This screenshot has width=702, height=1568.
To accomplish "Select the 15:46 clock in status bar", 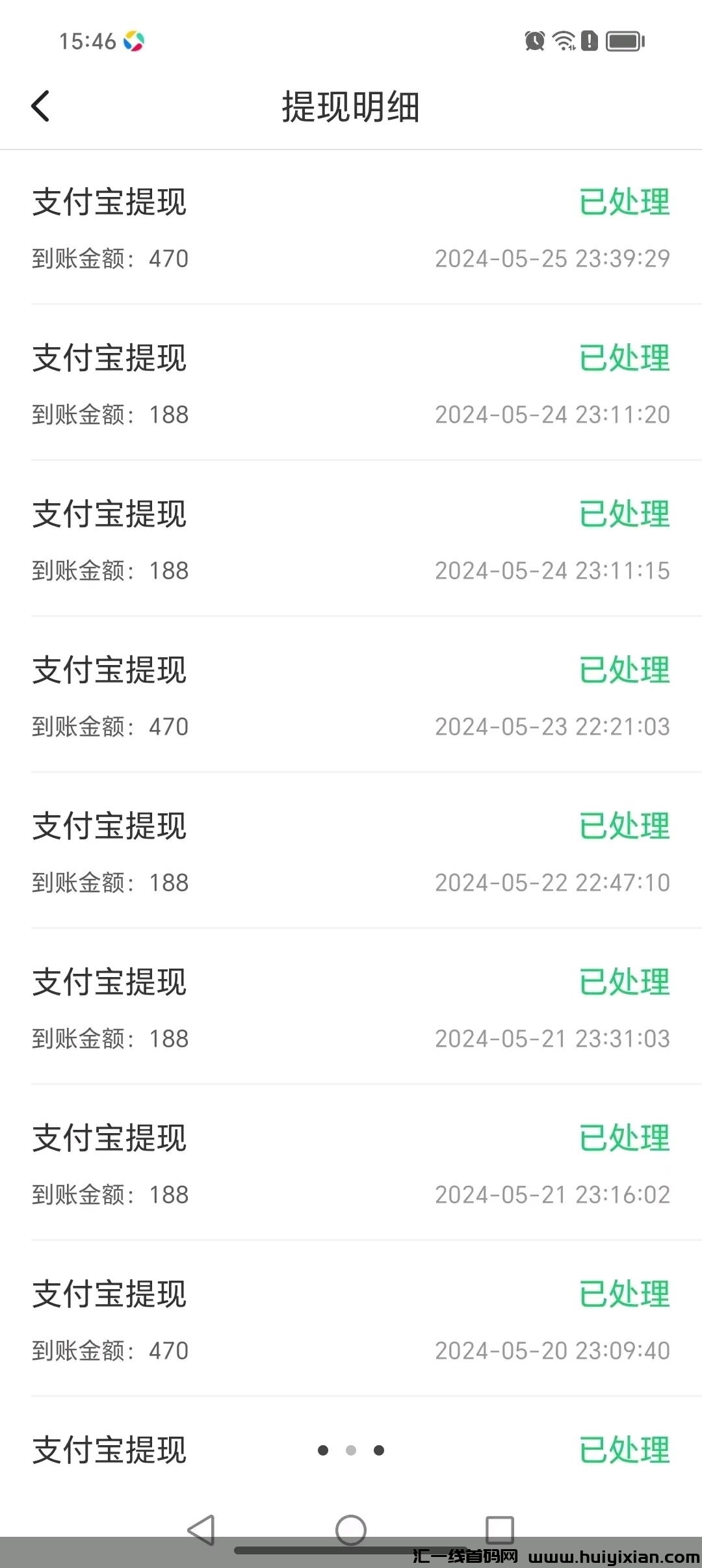I will [84, 40].
